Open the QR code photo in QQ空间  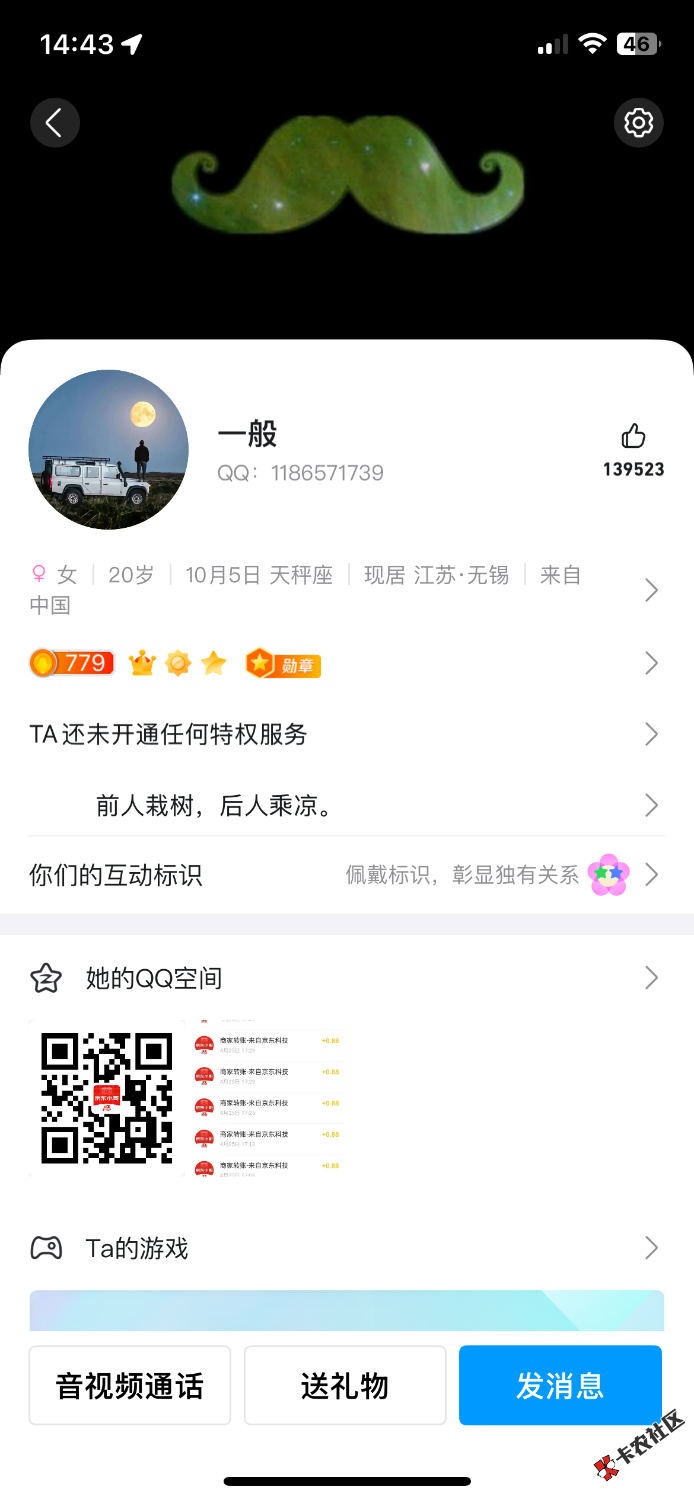tap(107, 1098)
